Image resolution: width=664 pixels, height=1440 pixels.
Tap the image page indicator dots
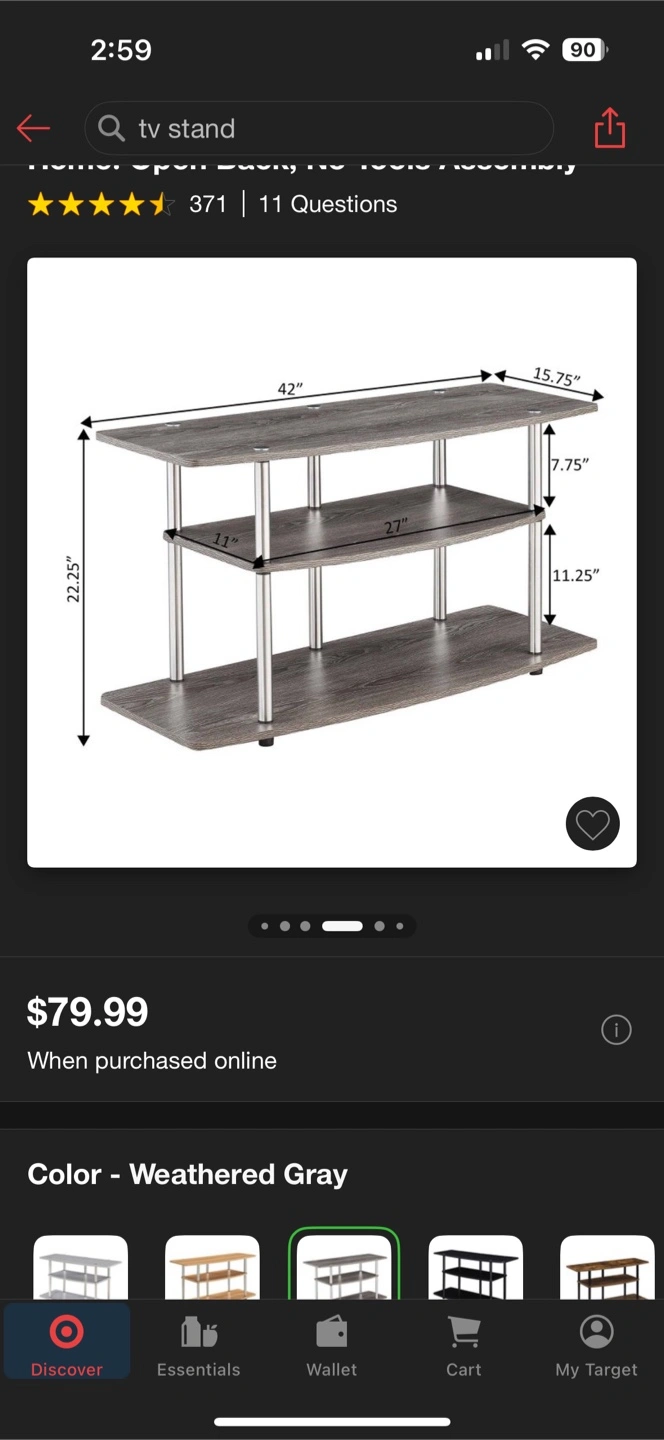(332, 926)
